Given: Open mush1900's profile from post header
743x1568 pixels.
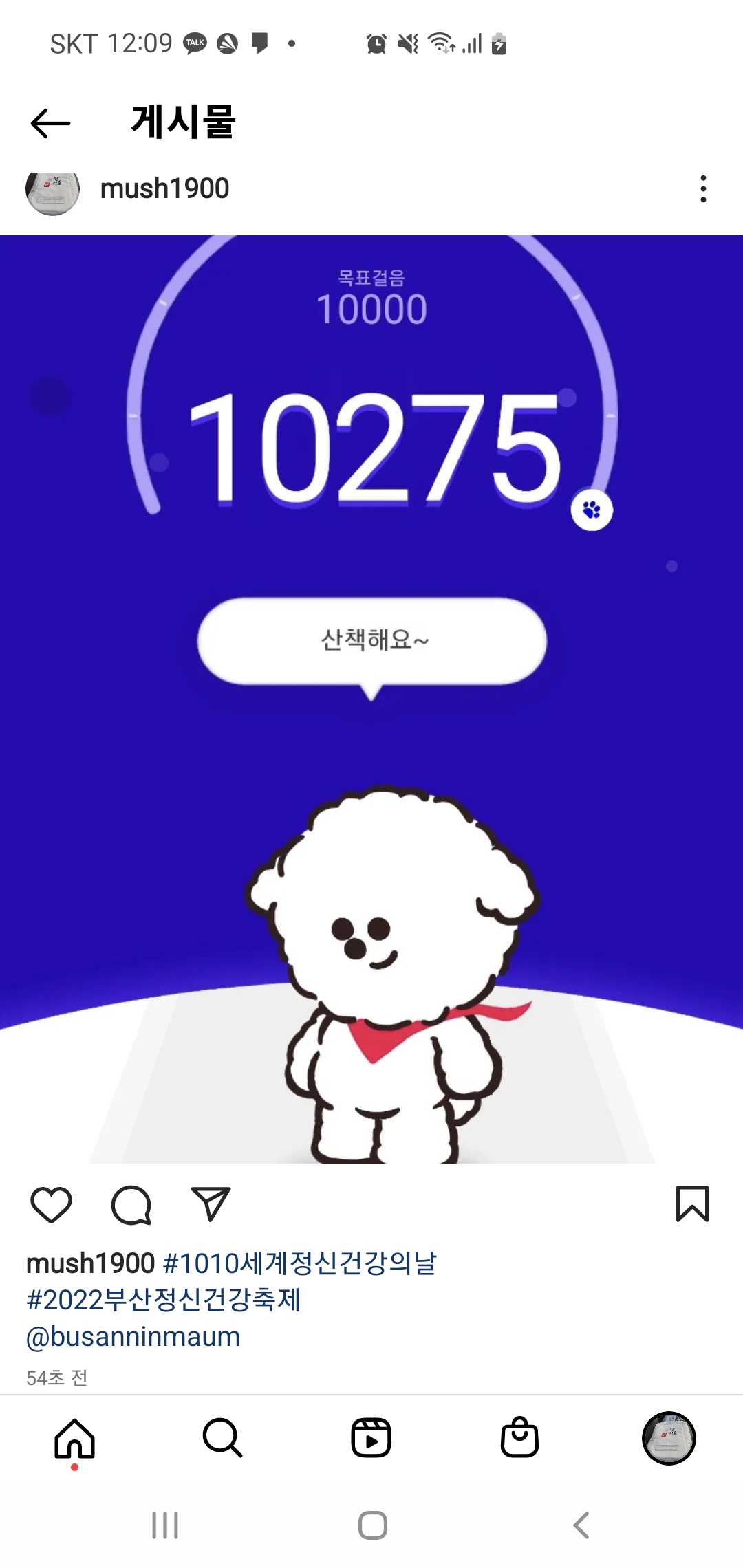Looking at the screenshot, I should [164, 188].
